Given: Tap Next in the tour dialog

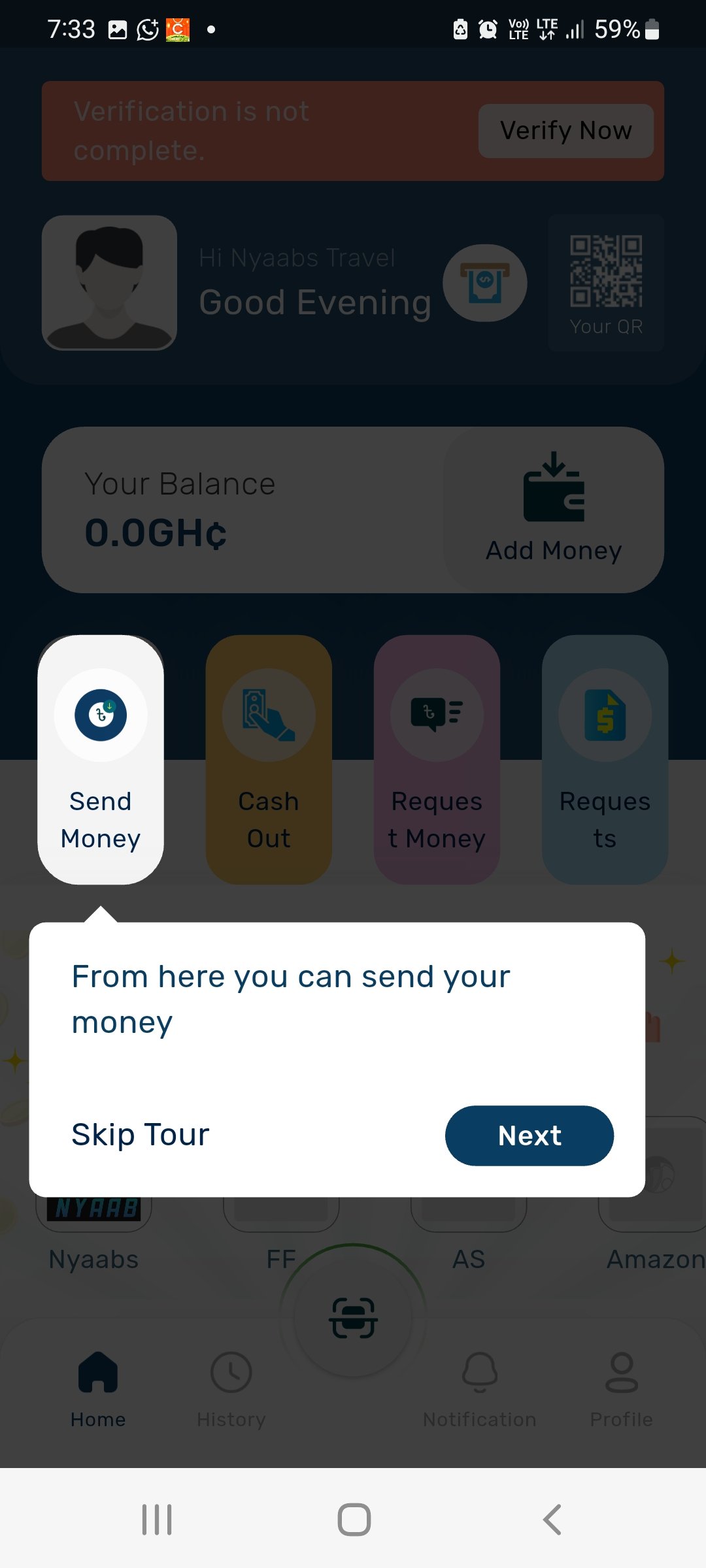Looking at the screenshot, I should [529, 1135].
